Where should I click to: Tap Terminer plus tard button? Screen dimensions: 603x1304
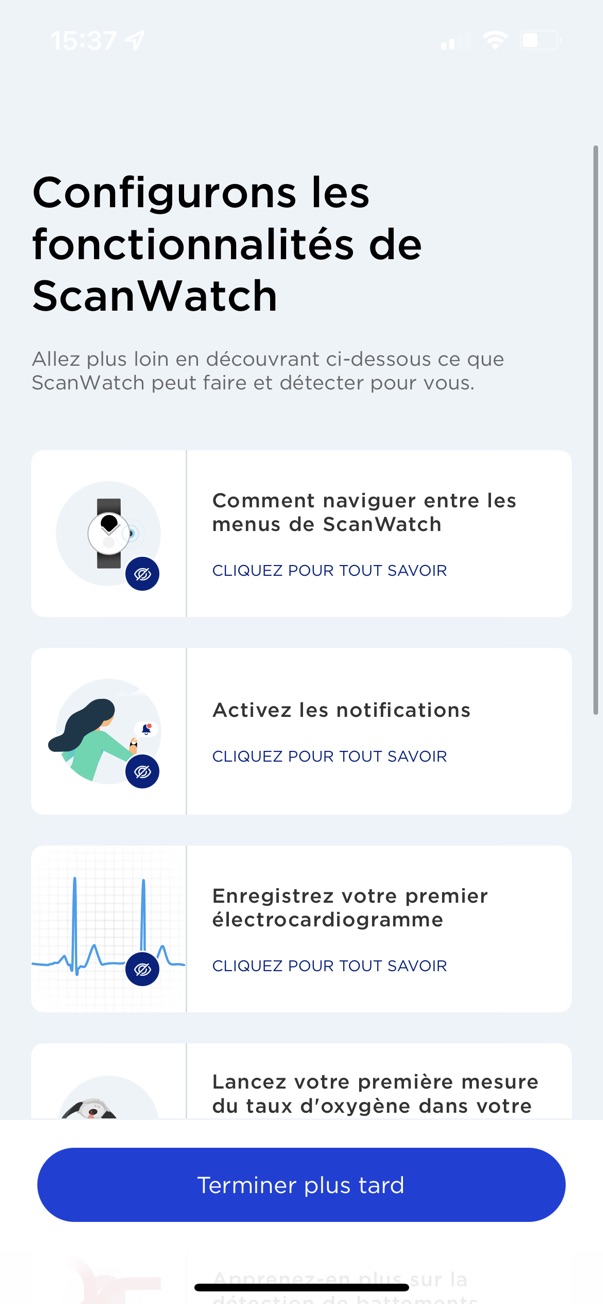coord(301,1185)
